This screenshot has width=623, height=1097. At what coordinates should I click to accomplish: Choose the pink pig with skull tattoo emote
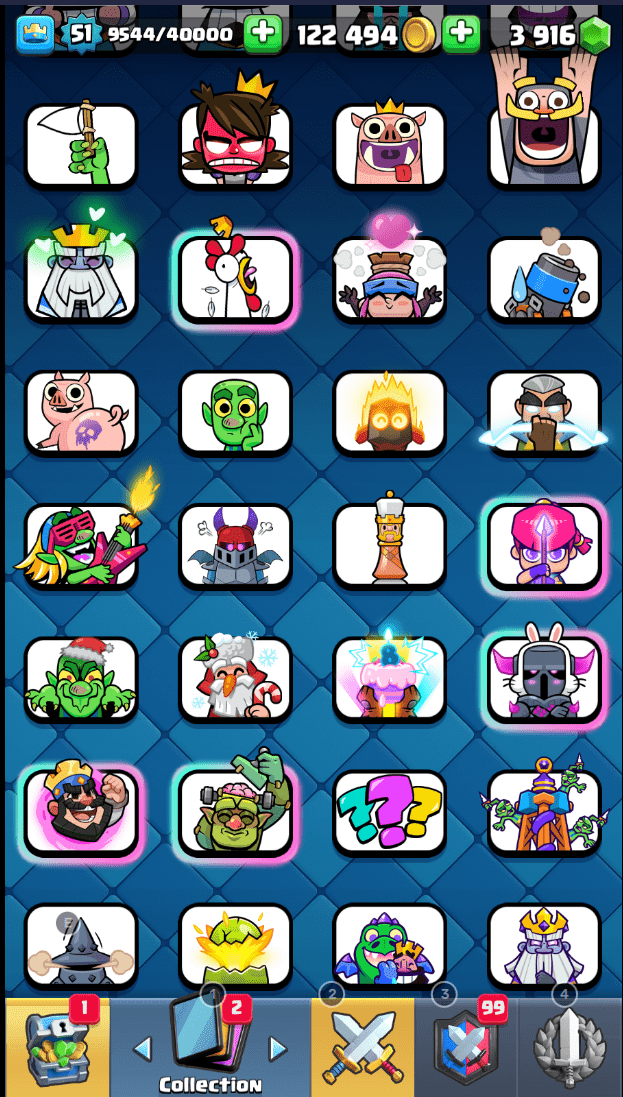81,411
